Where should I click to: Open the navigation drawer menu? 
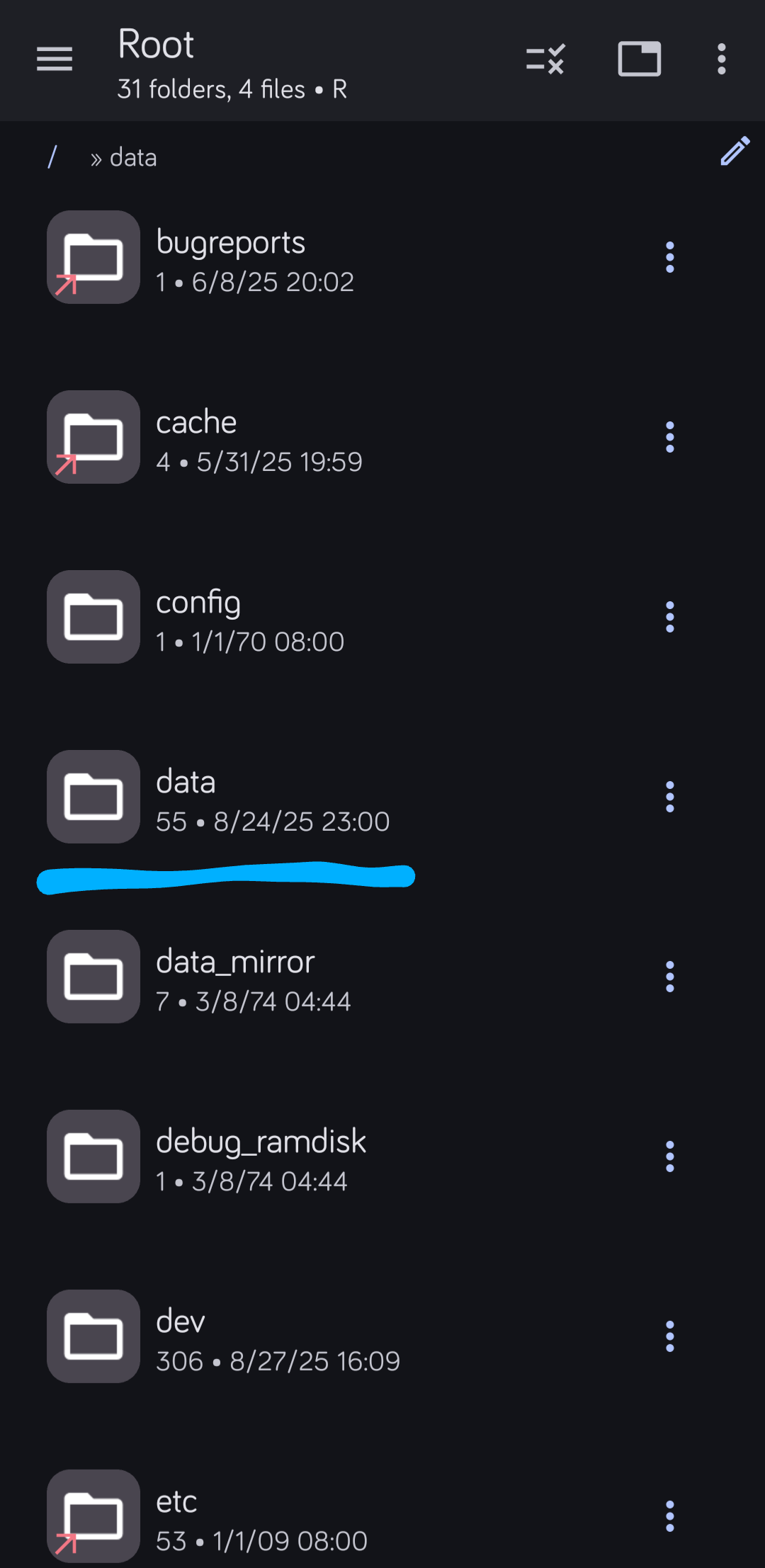coord(55,59)
